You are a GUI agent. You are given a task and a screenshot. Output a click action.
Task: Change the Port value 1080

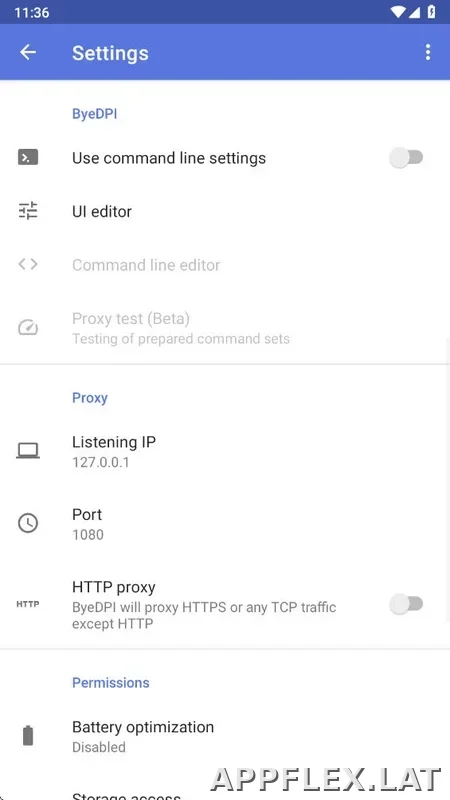(x=225, y=523)
